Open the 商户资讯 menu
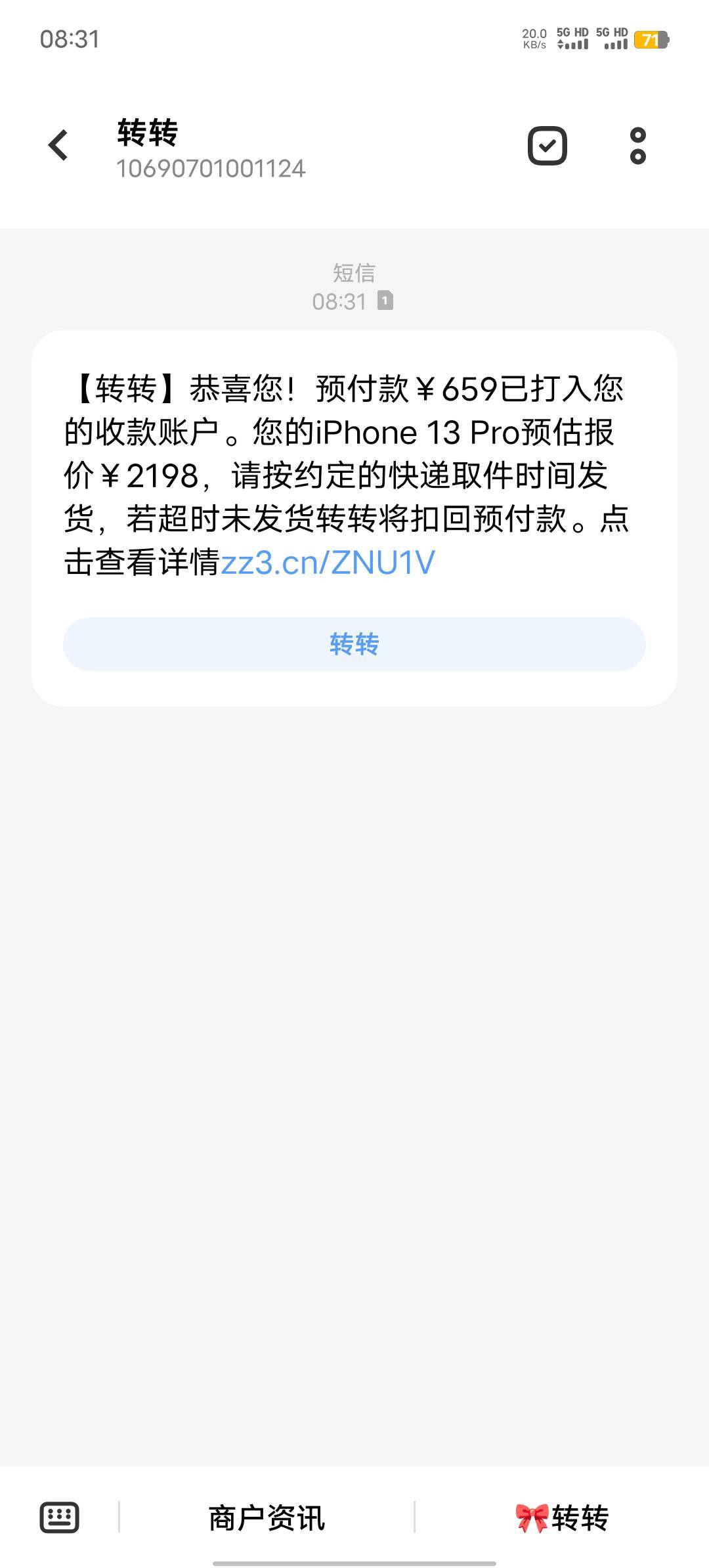This screenshot has height=1568, width=709. 267,1518
